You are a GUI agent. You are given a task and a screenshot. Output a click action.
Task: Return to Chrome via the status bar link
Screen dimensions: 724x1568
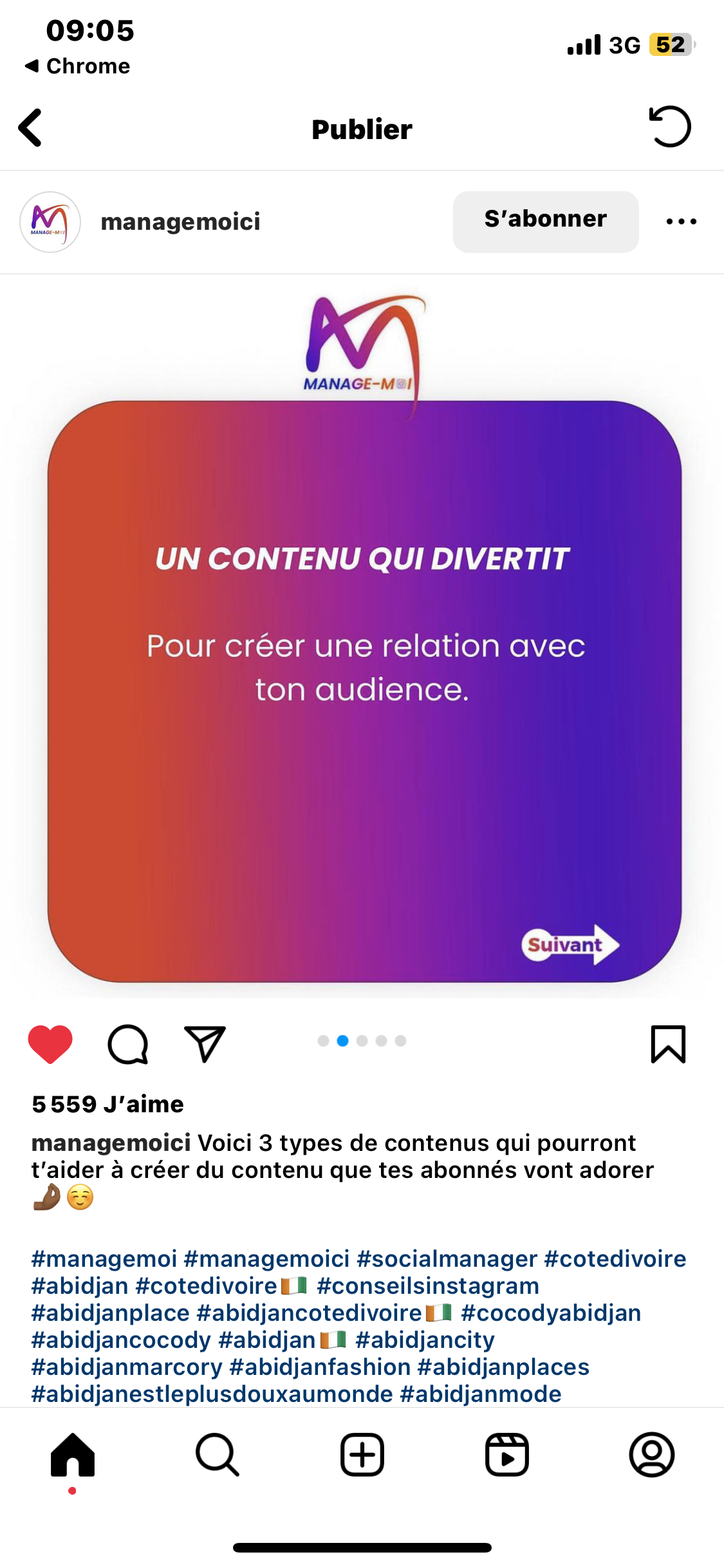78,66
